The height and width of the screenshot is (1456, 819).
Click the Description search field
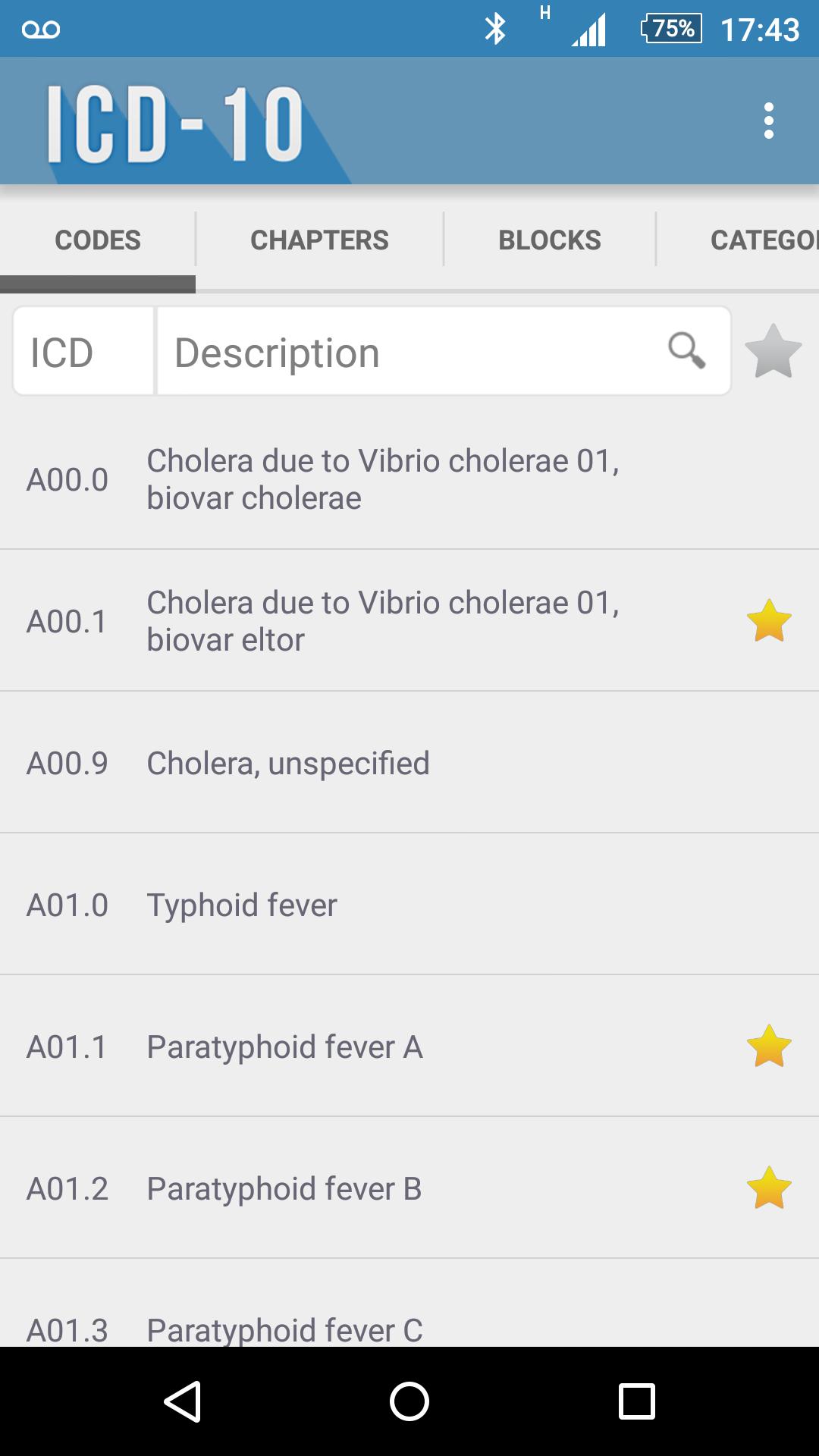379,351
